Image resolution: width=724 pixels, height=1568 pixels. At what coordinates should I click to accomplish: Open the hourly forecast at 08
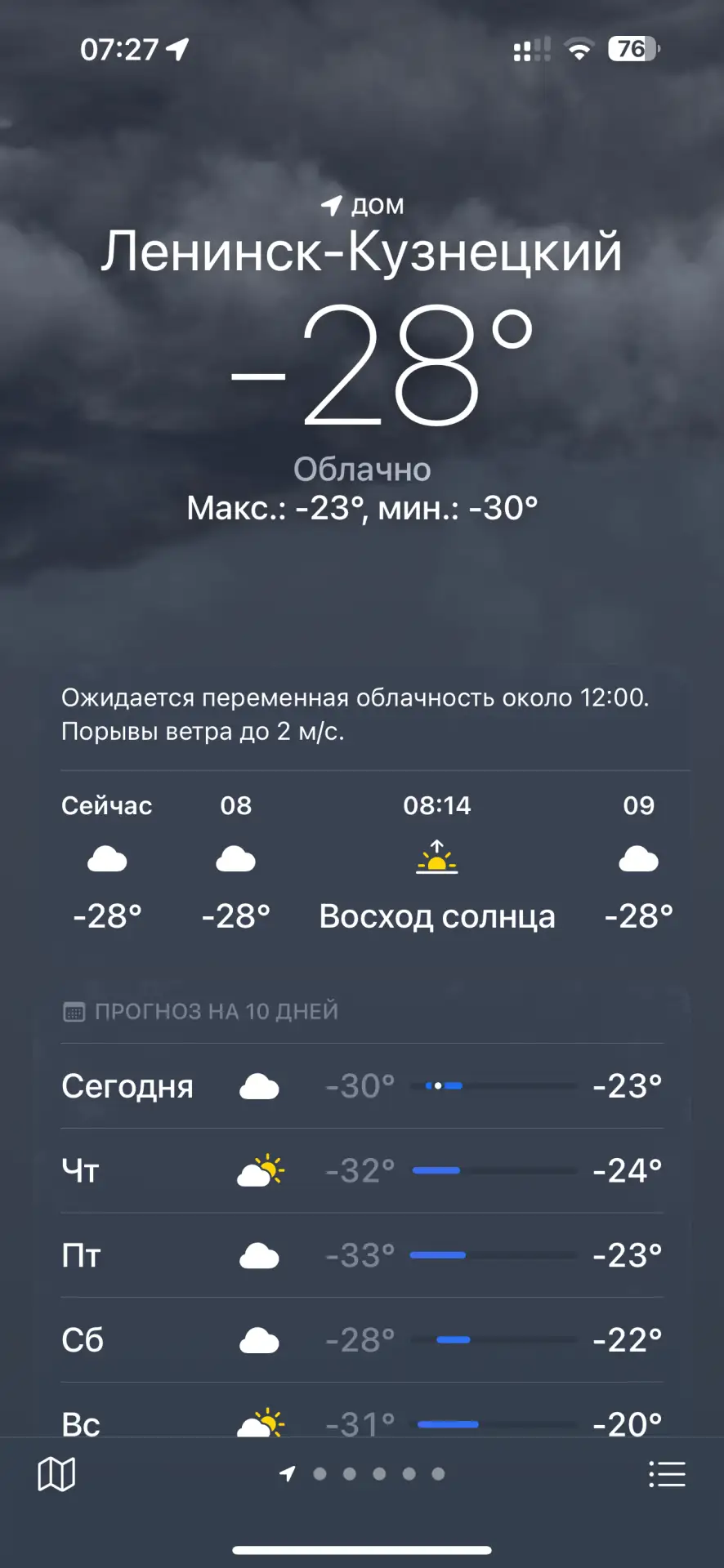pyautogui.click(x=236, y=861)
